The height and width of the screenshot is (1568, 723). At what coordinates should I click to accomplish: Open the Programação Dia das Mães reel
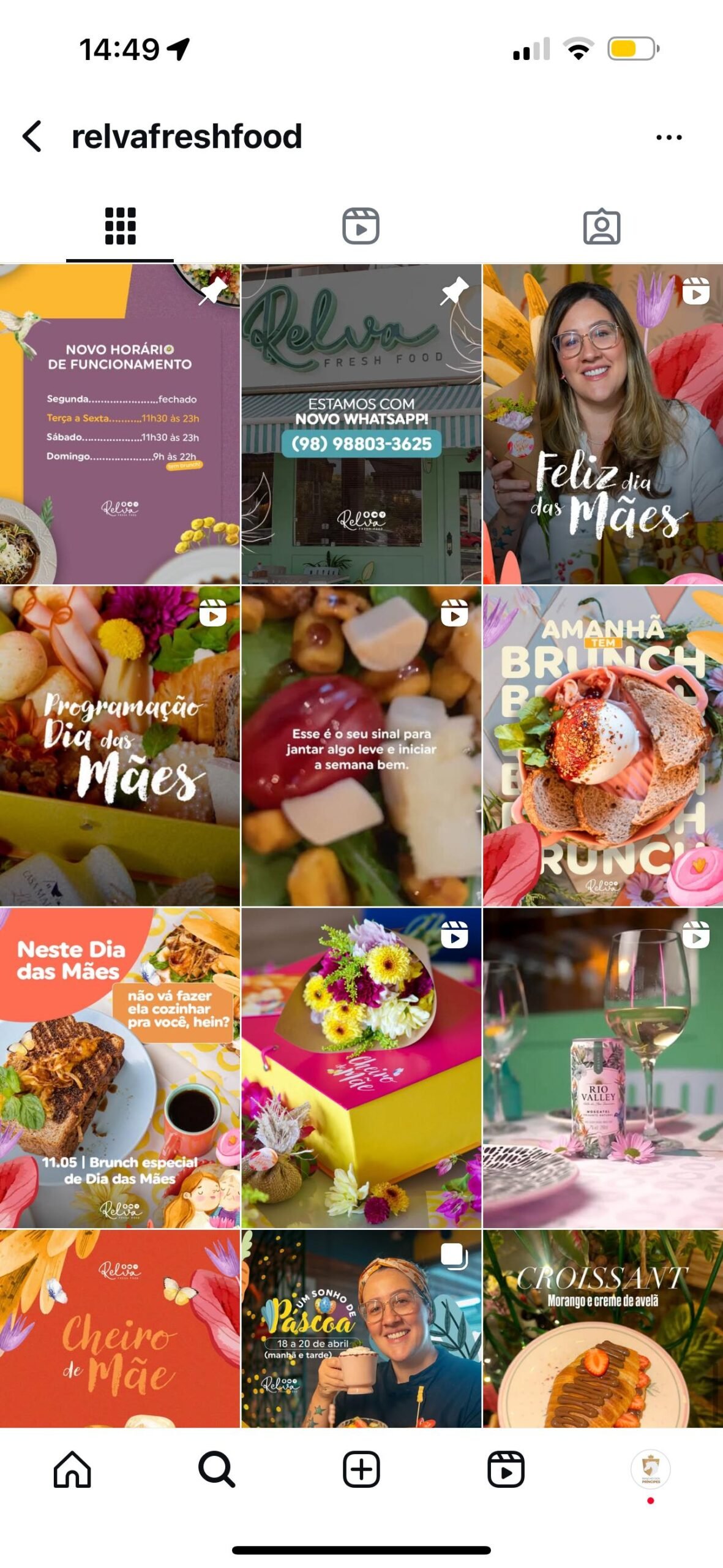coord(120,746)
